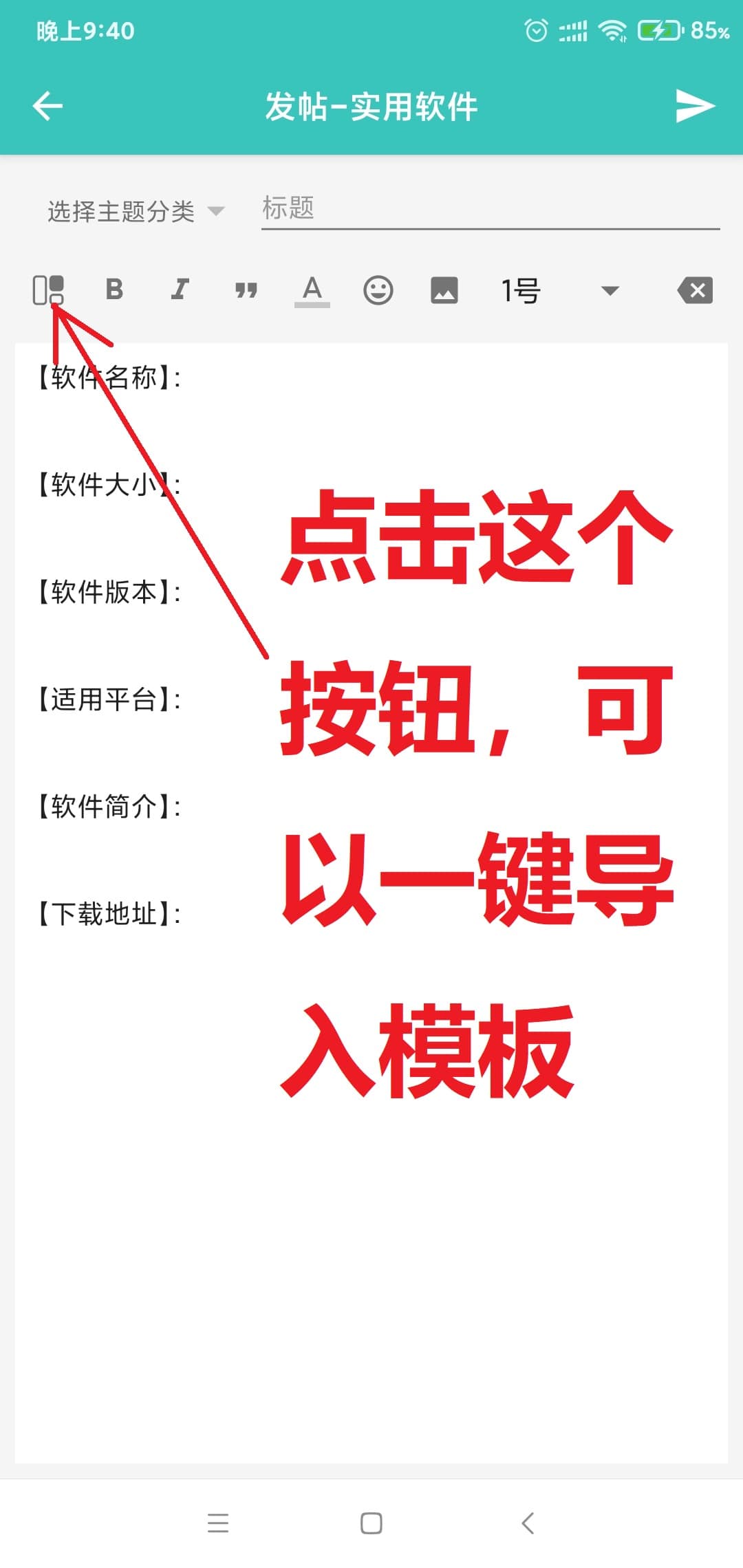This screenshot has height=1568, width=743.
Task: Open recent apps from the navigation bar
Action: [x=218, y=1523]
